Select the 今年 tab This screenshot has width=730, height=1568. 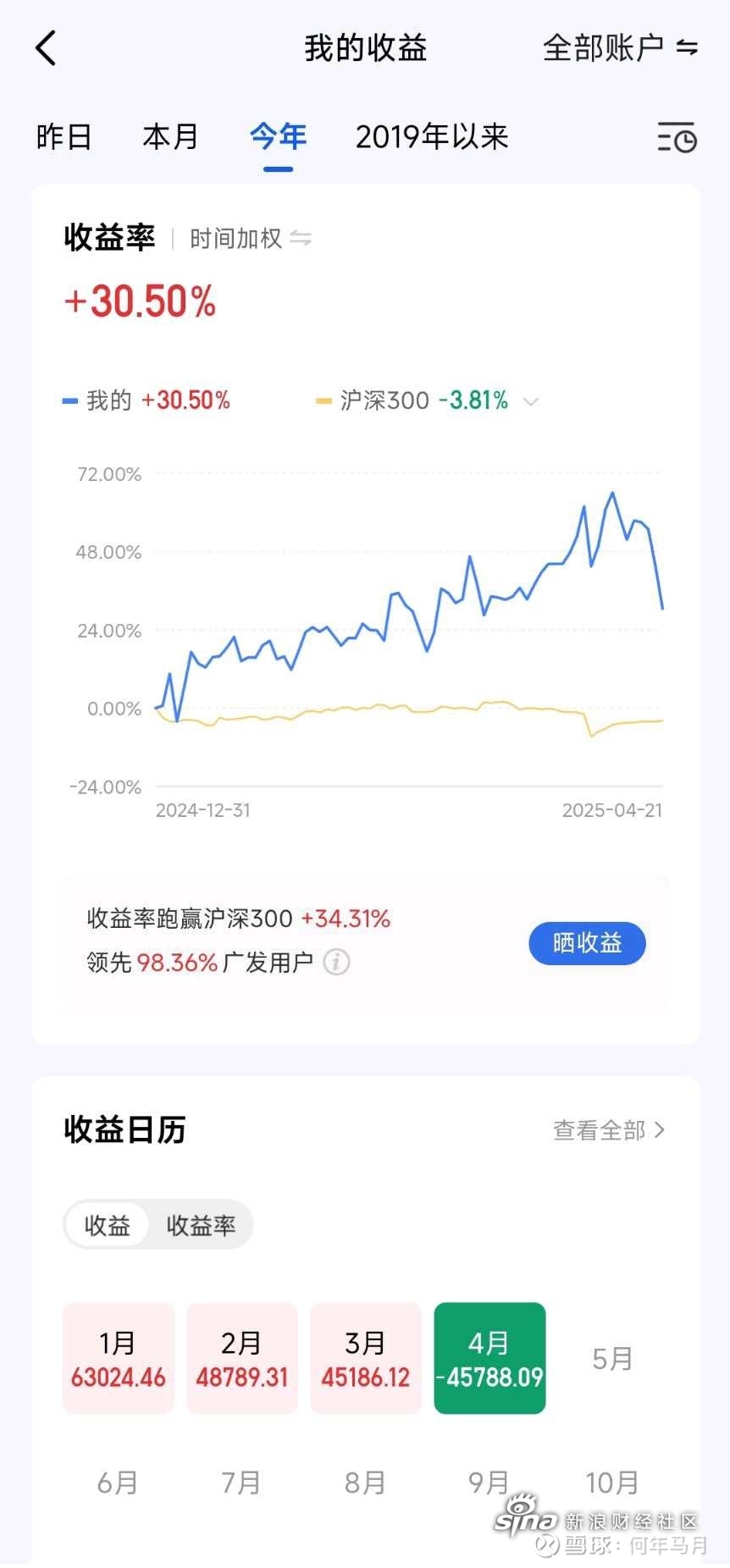pos(278,136)
